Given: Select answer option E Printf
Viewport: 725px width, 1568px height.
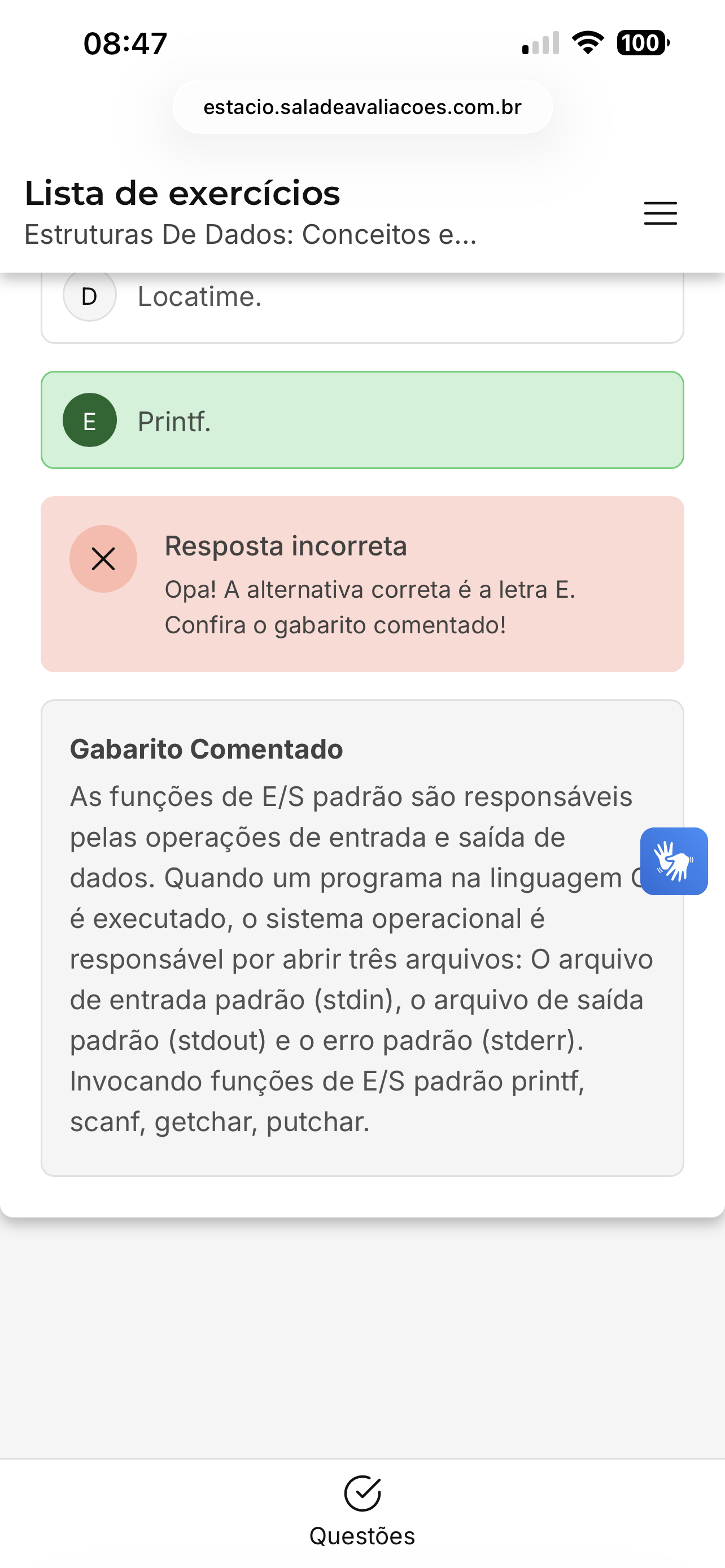Looking at the screenshot, I should click(362, 420).
